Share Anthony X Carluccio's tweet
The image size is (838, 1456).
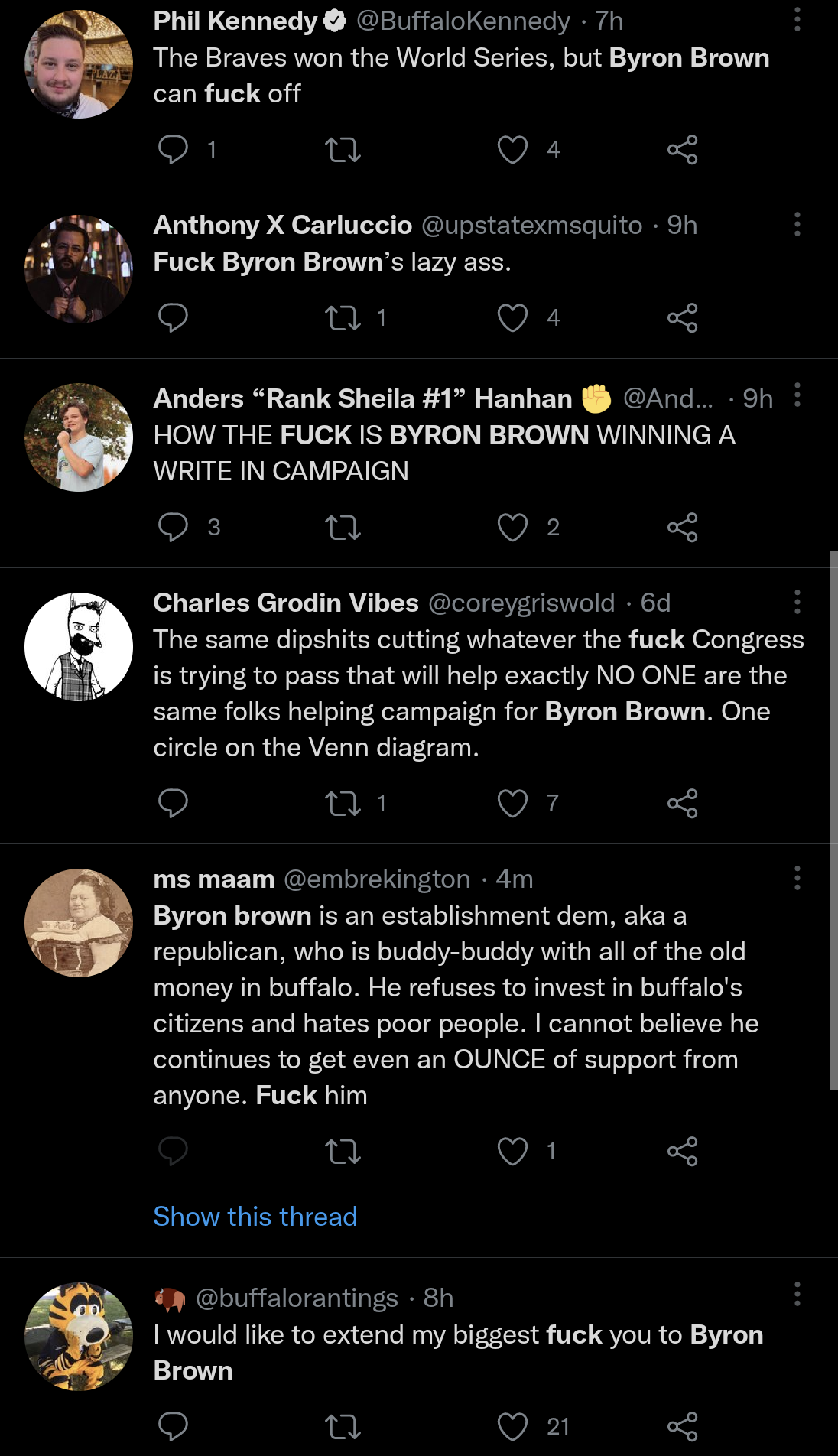pyautogui.click(x=682, y=318)
